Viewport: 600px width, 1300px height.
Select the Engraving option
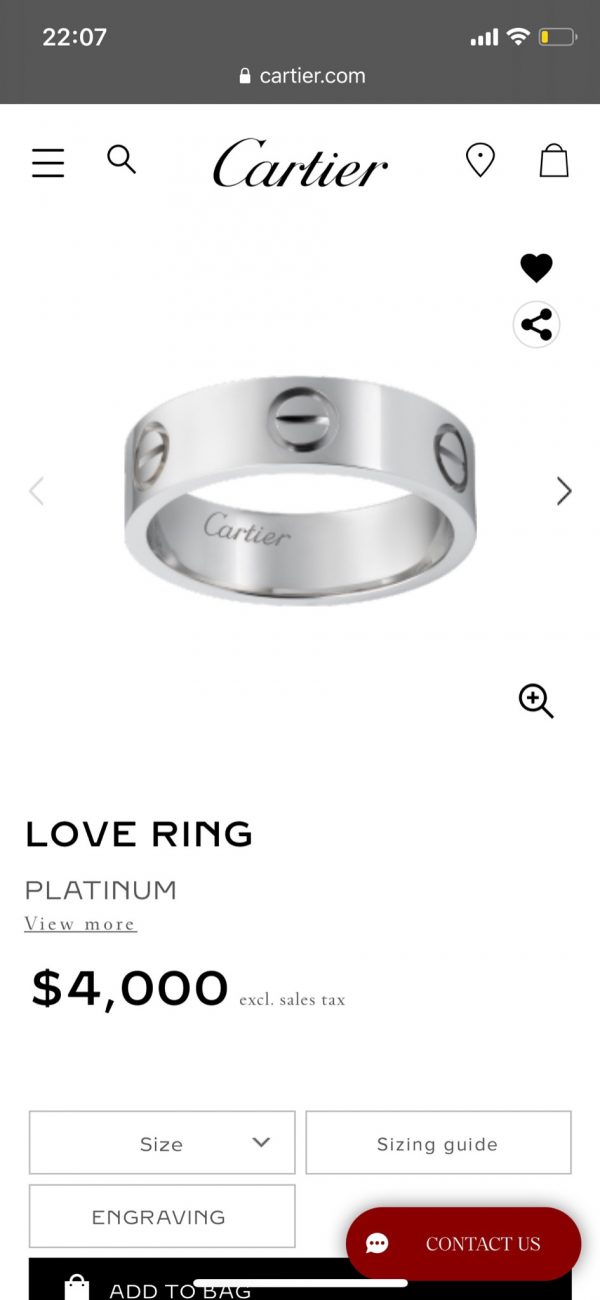pyautogui.click(x=162, y=1216)
